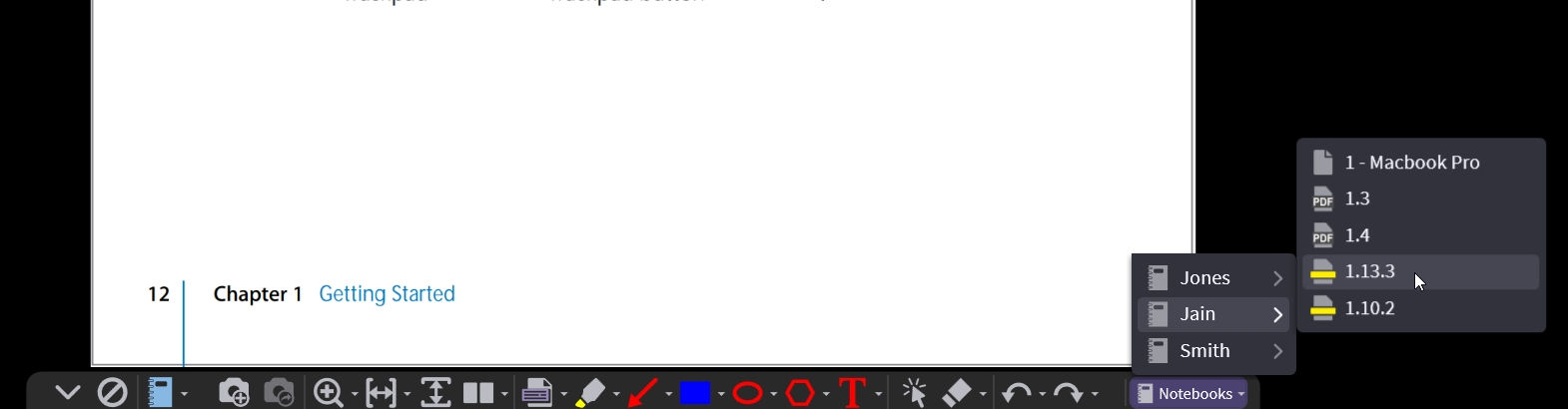Choose the blue rectangle shape tool

(x=694, y=392)
